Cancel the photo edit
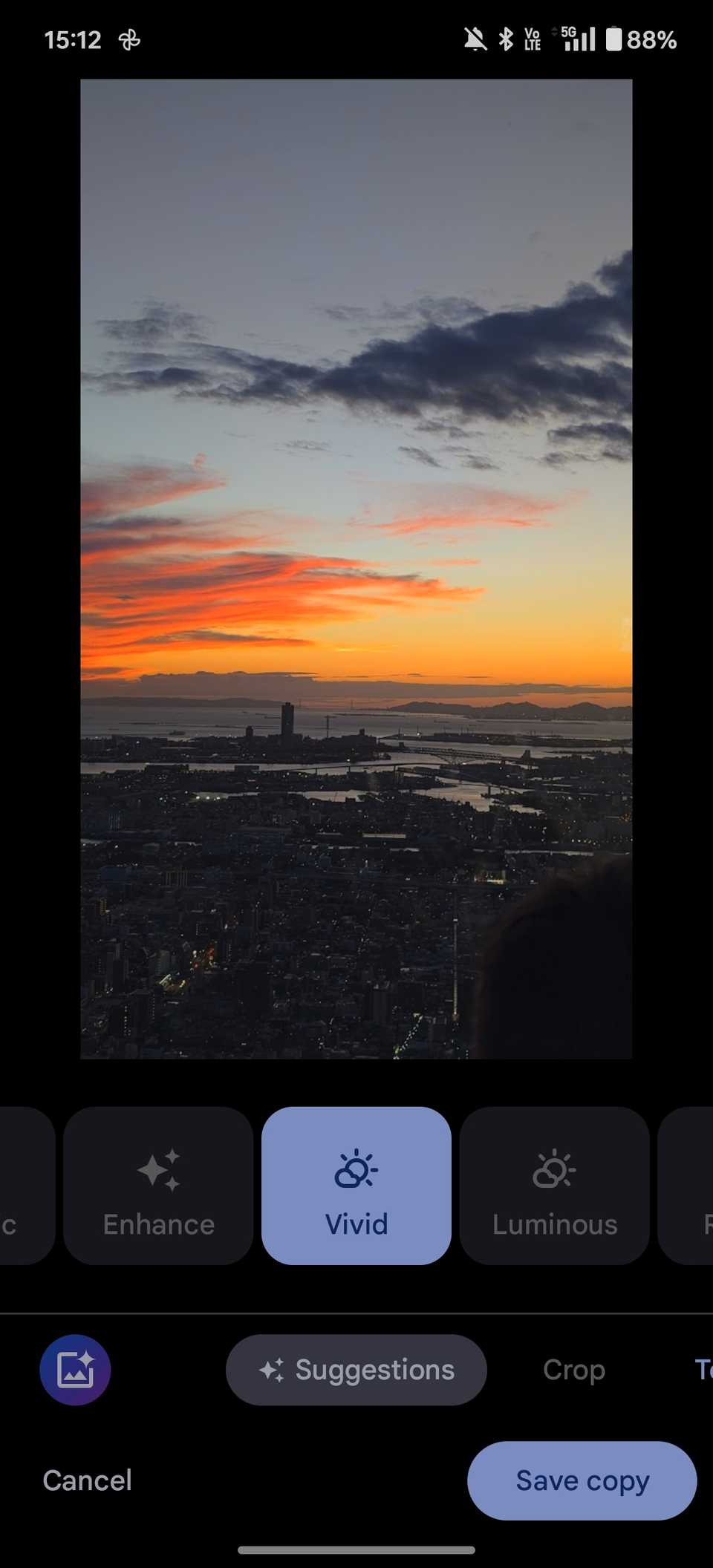The image size is (713, 1568). pyautogui.click(x=87, y=1480)
